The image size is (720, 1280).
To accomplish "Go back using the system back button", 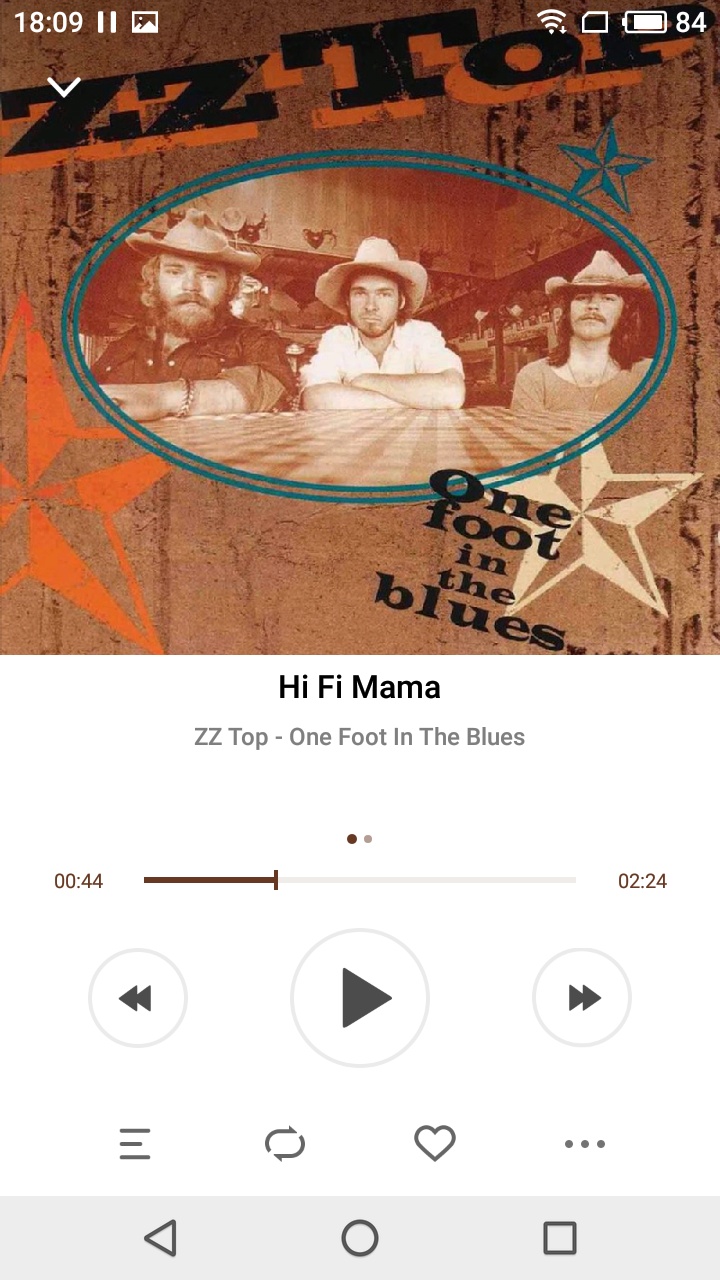I will [161, 1238].
